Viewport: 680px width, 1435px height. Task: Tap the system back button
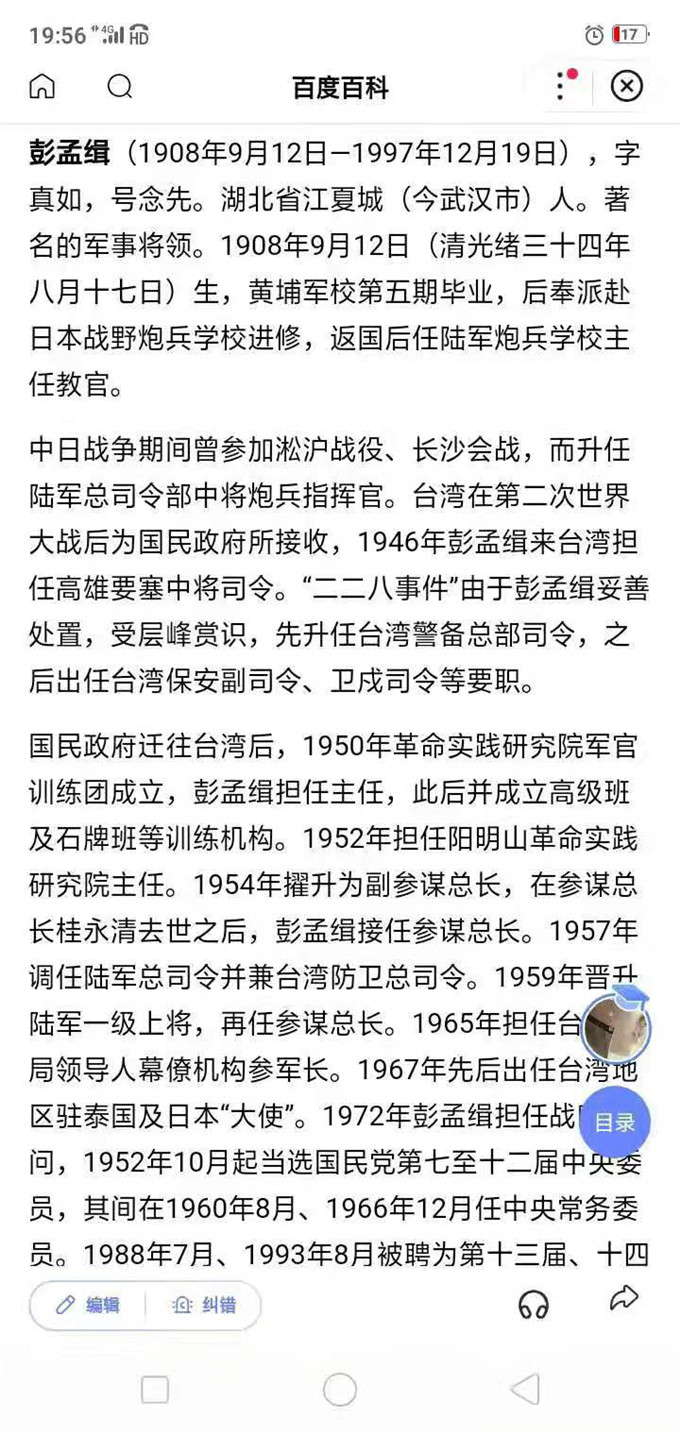(525, 1389)
